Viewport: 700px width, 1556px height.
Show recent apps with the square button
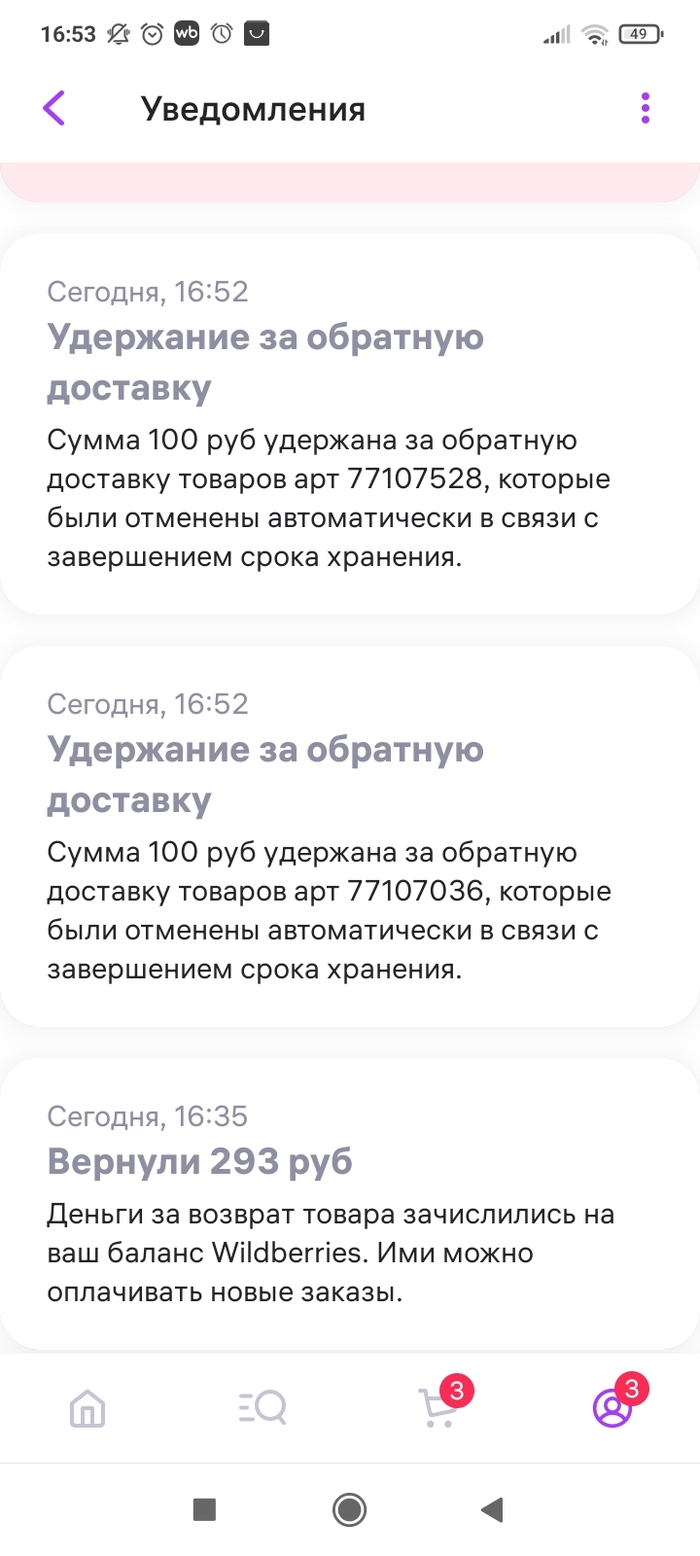pos(205,1509)
